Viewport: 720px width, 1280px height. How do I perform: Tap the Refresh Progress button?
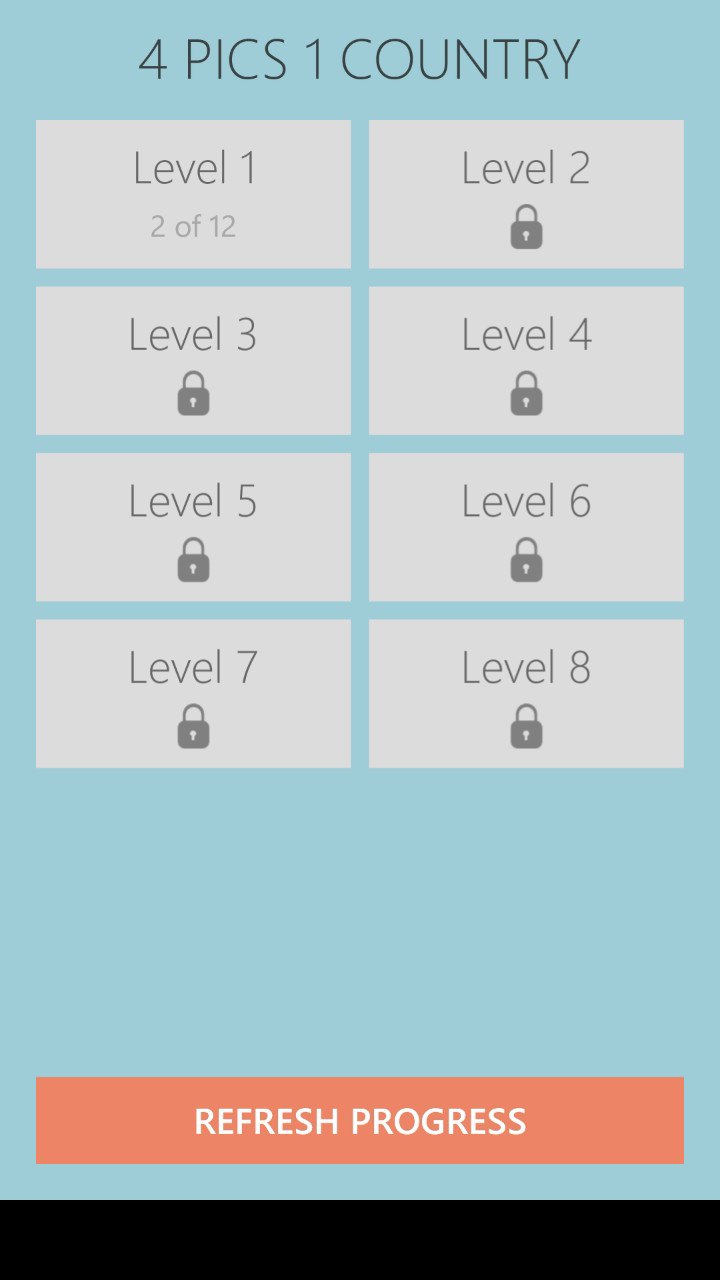coord(360,1120)
